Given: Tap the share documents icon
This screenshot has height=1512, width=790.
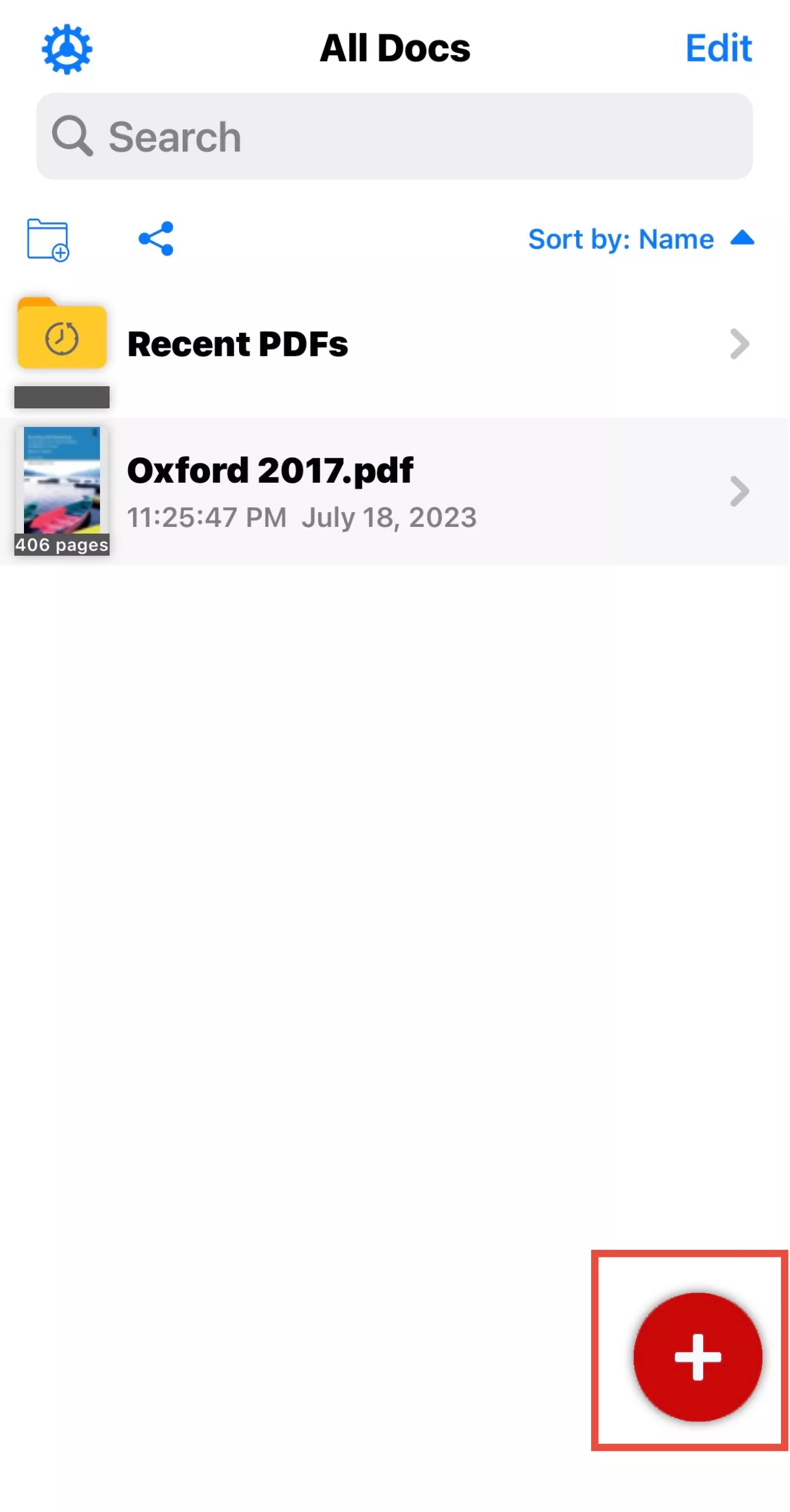Looking at the screenshot, I should pos(155,237).
